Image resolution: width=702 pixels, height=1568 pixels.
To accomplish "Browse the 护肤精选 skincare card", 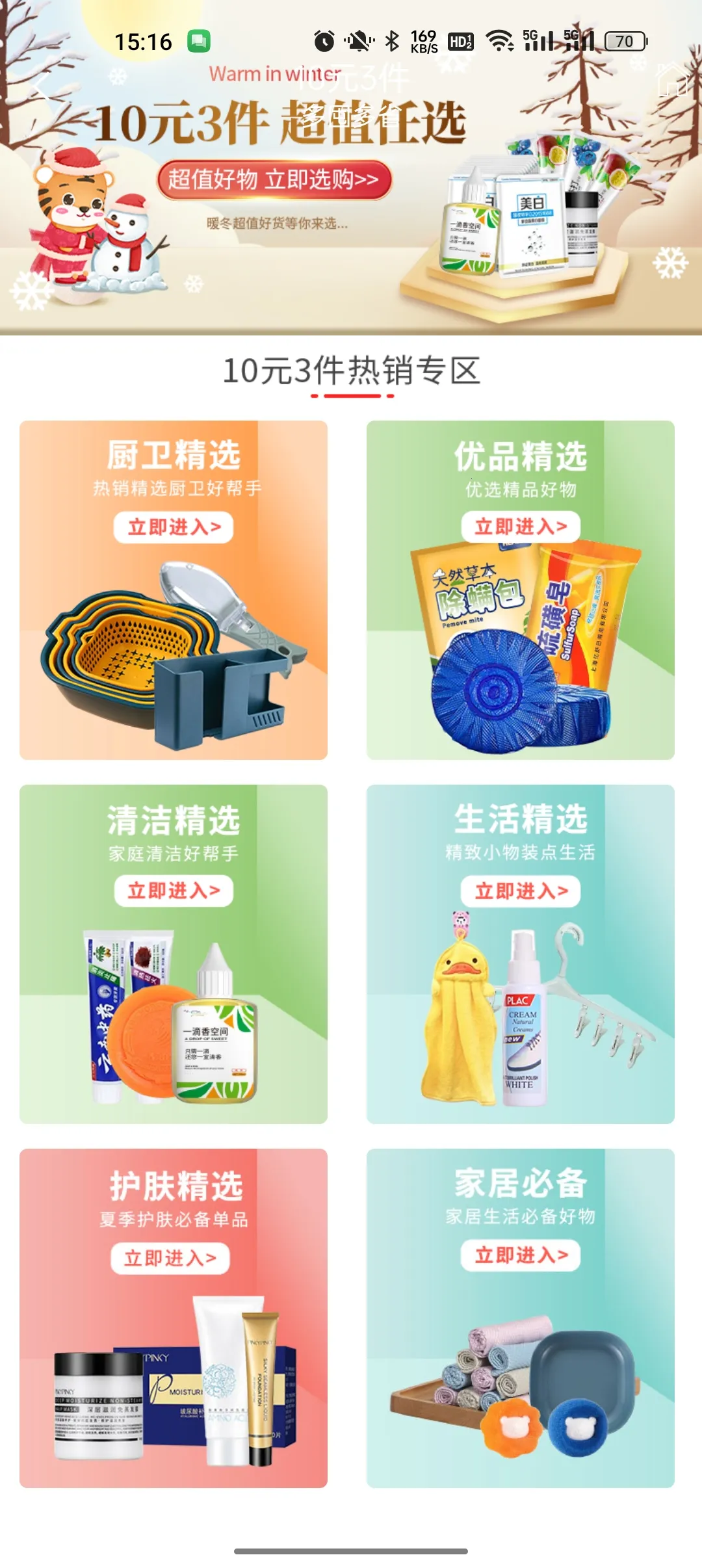I will (x=174, y=1318).
